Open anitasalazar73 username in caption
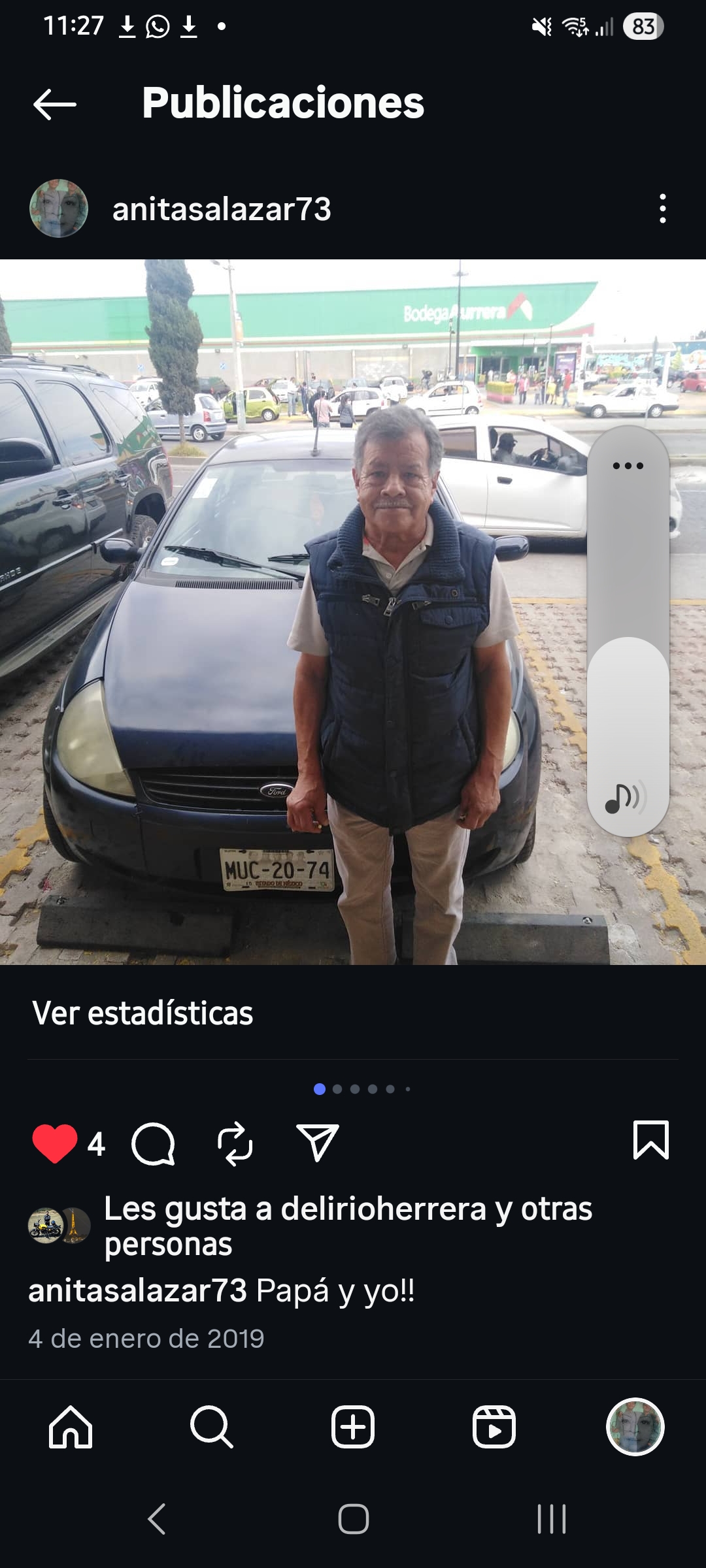The image size is (706, 1568). (137, 1291)
